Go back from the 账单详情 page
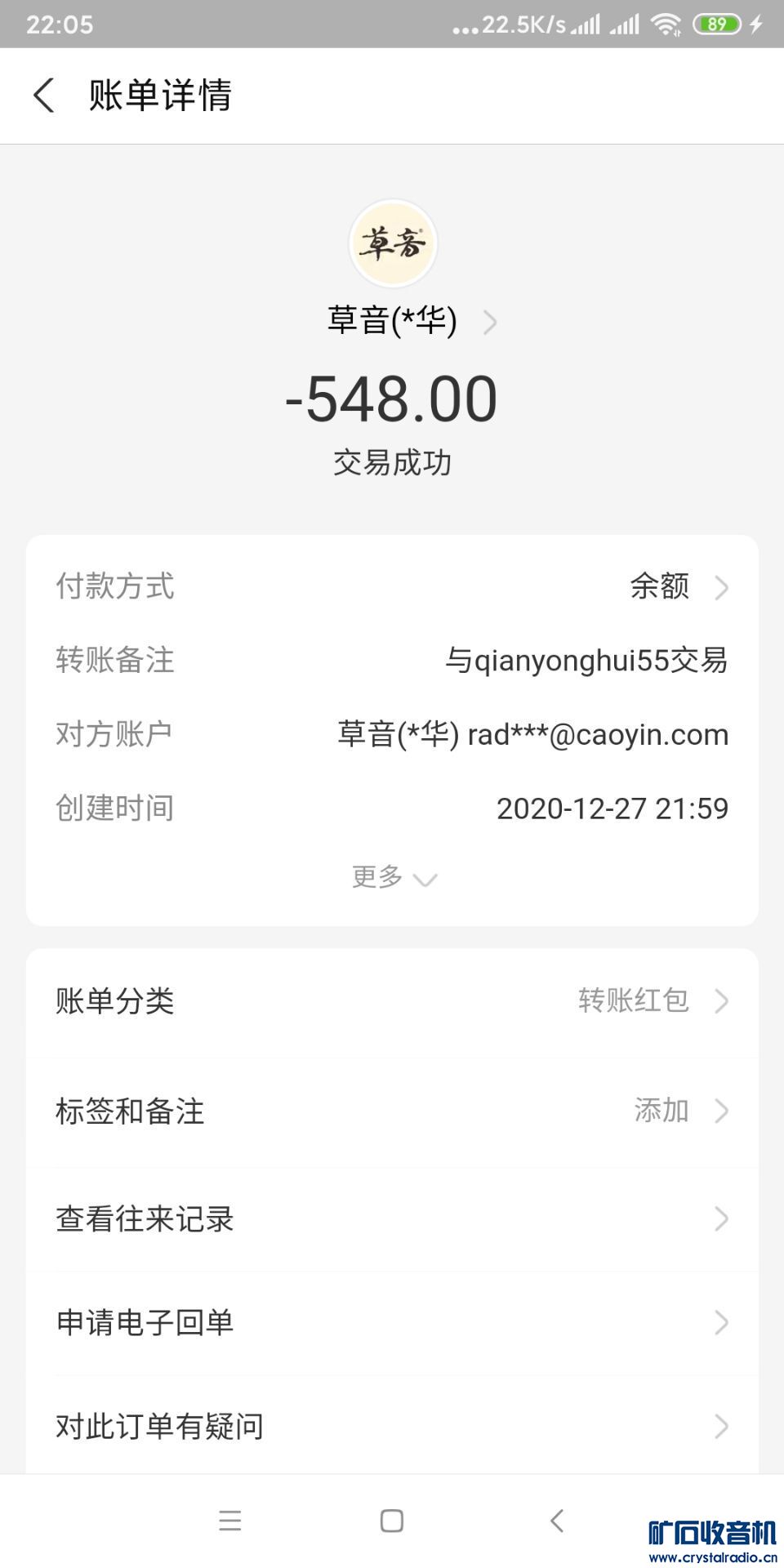The width and height of the screenshot is (784, 1568). pos(45,96)
